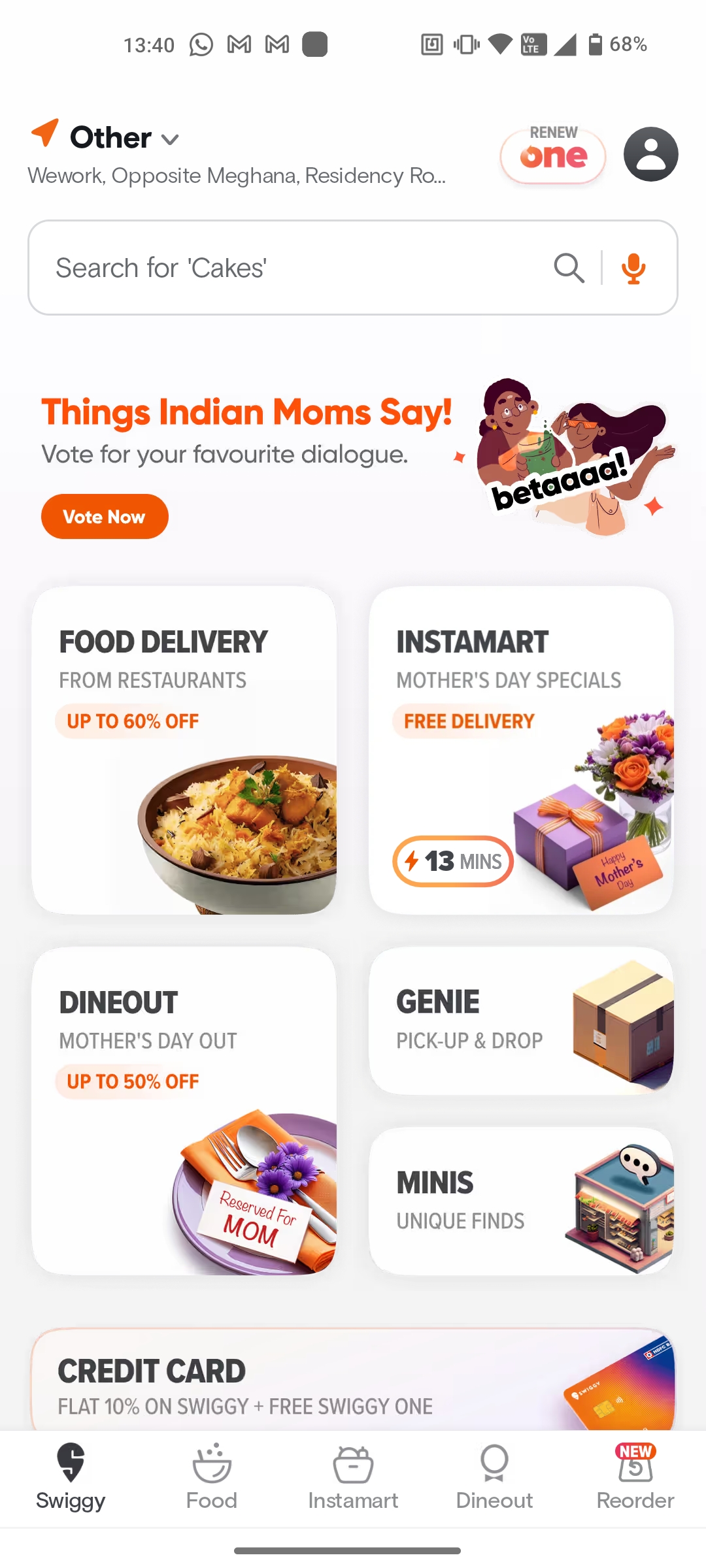Open Genie Pick-up & Drop card
Viewport: 706px width, 1568px height.
(521, 1021)
